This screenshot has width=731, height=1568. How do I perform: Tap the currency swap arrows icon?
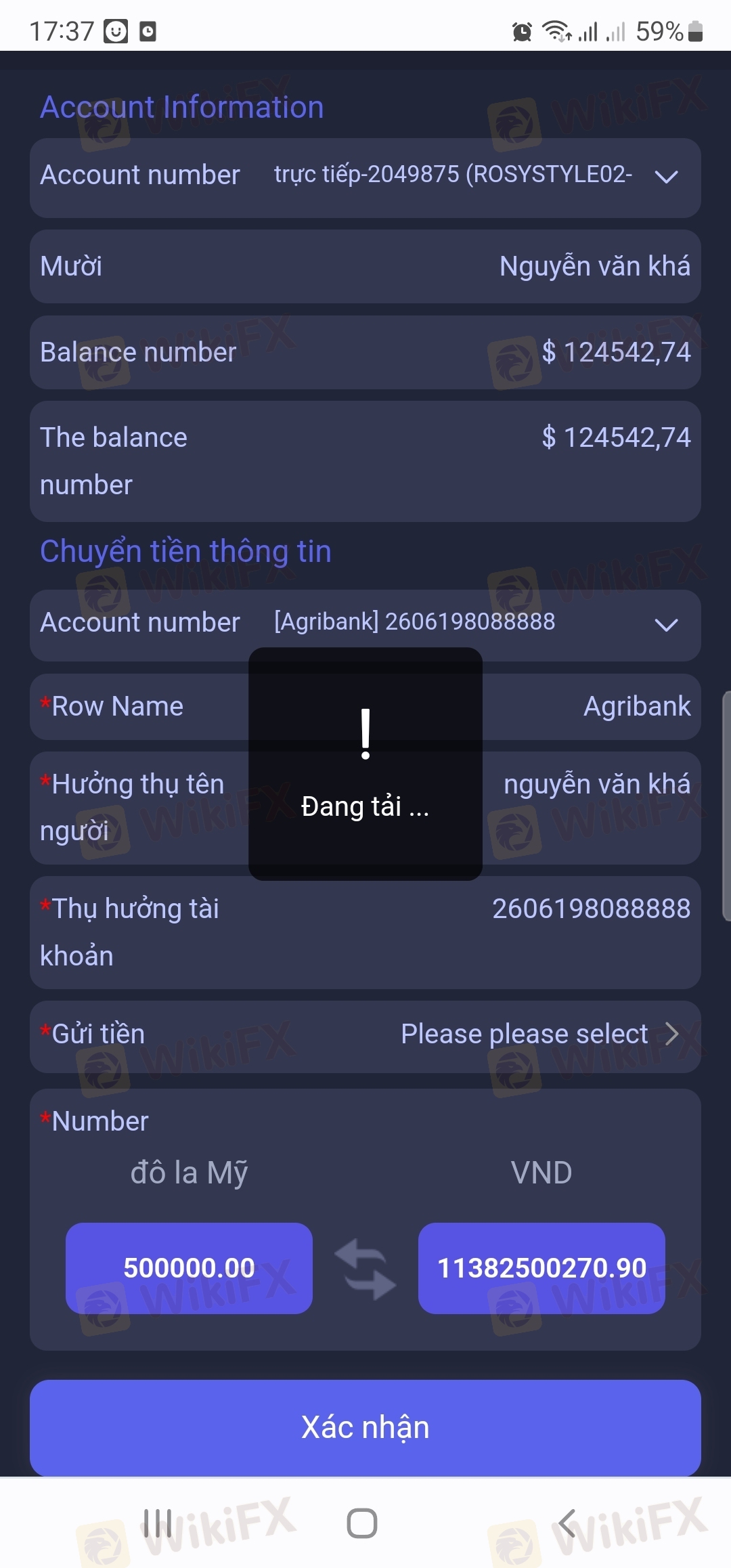(365, 1269)
